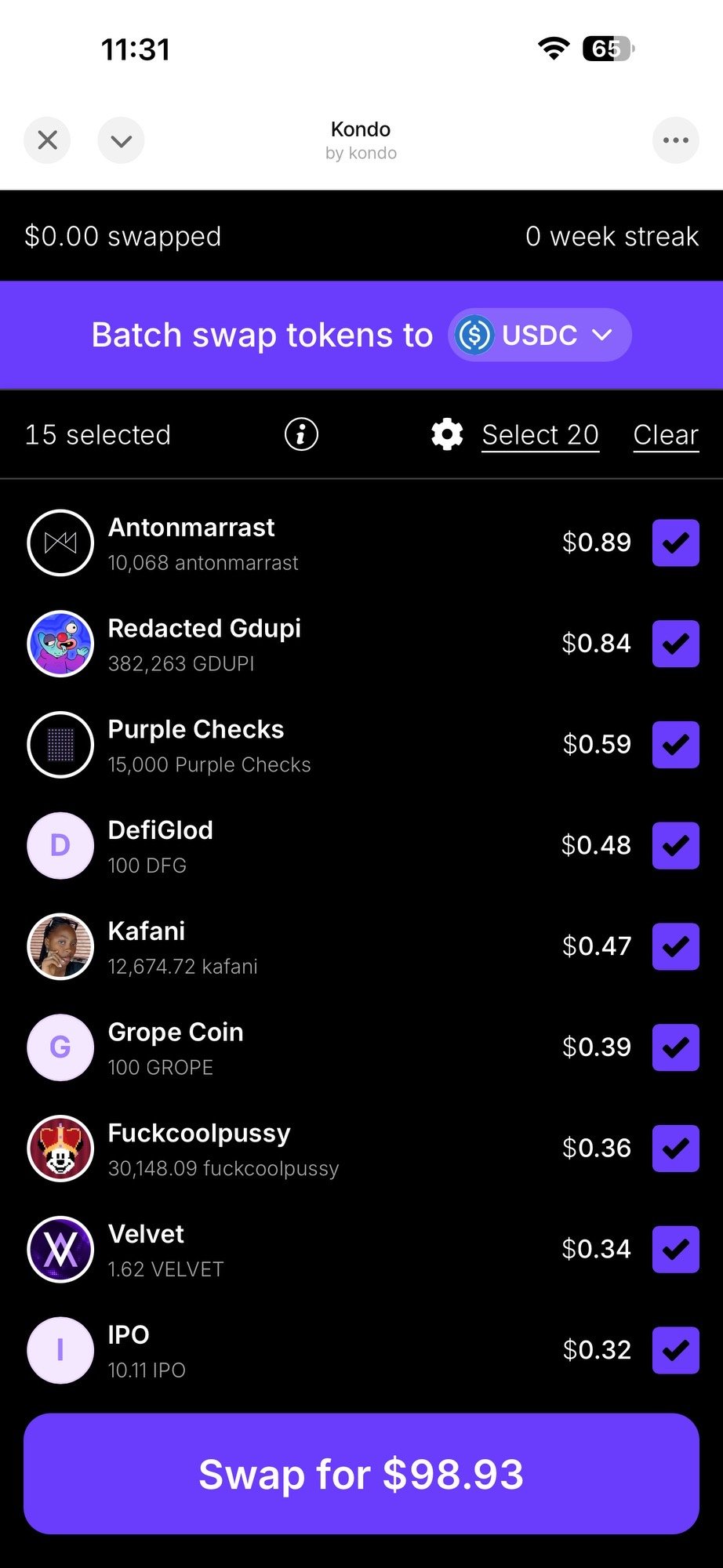Swap selected tokens for $98.93
The image size is (723, 1568).
click(361, 1474)
